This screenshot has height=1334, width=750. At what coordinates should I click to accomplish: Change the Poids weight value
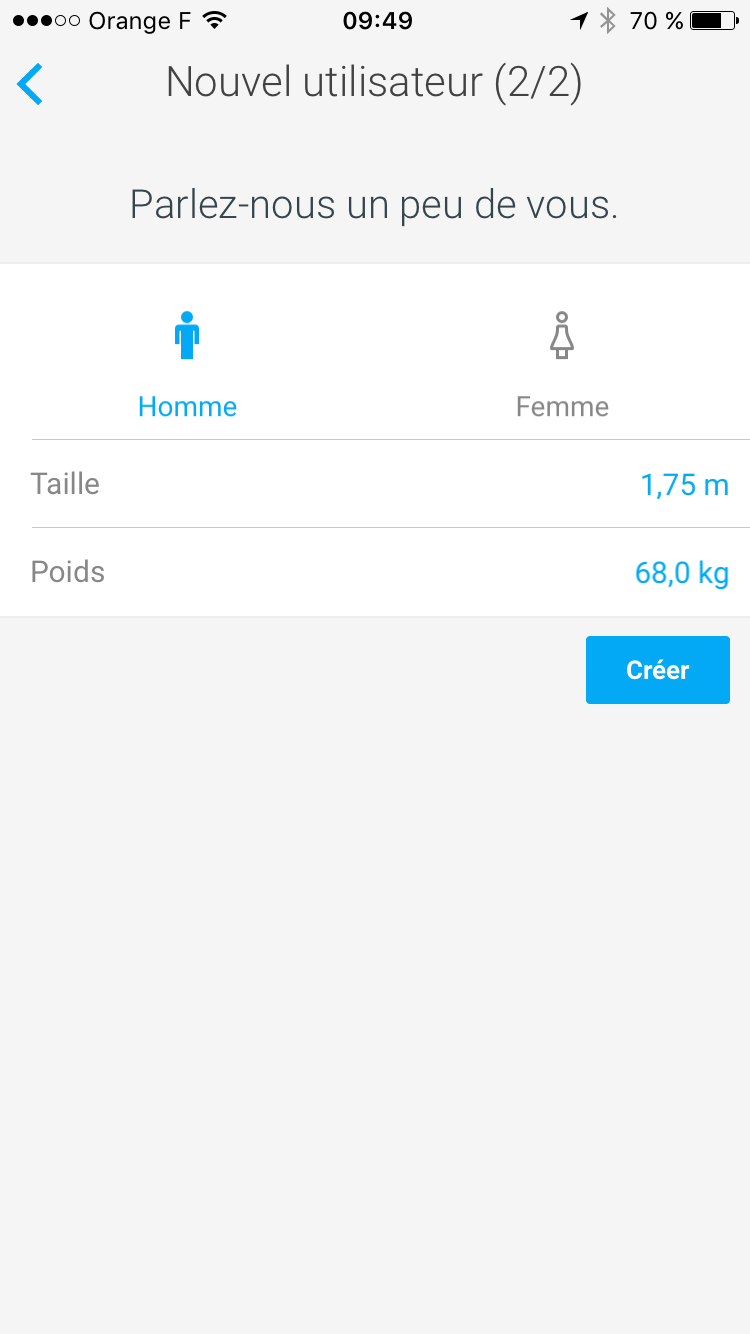[681, 574]
